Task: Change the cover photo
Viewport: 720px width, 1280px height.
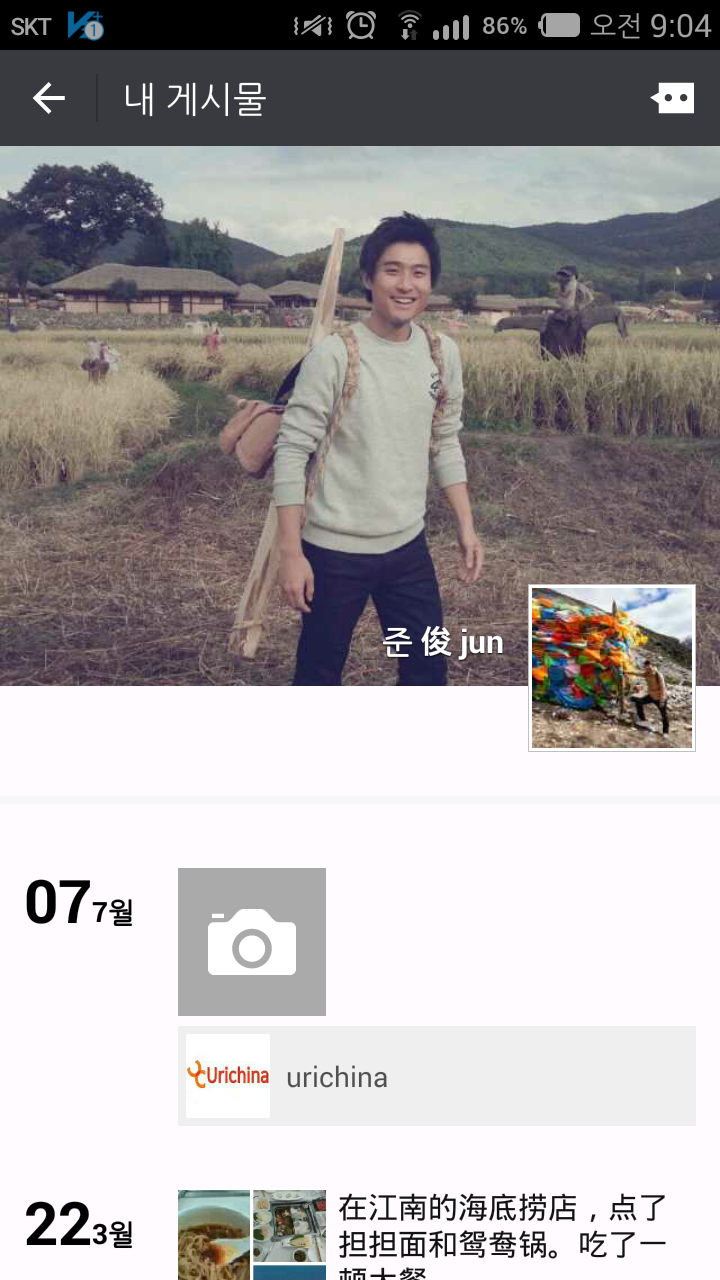Action: pos(360,416)
